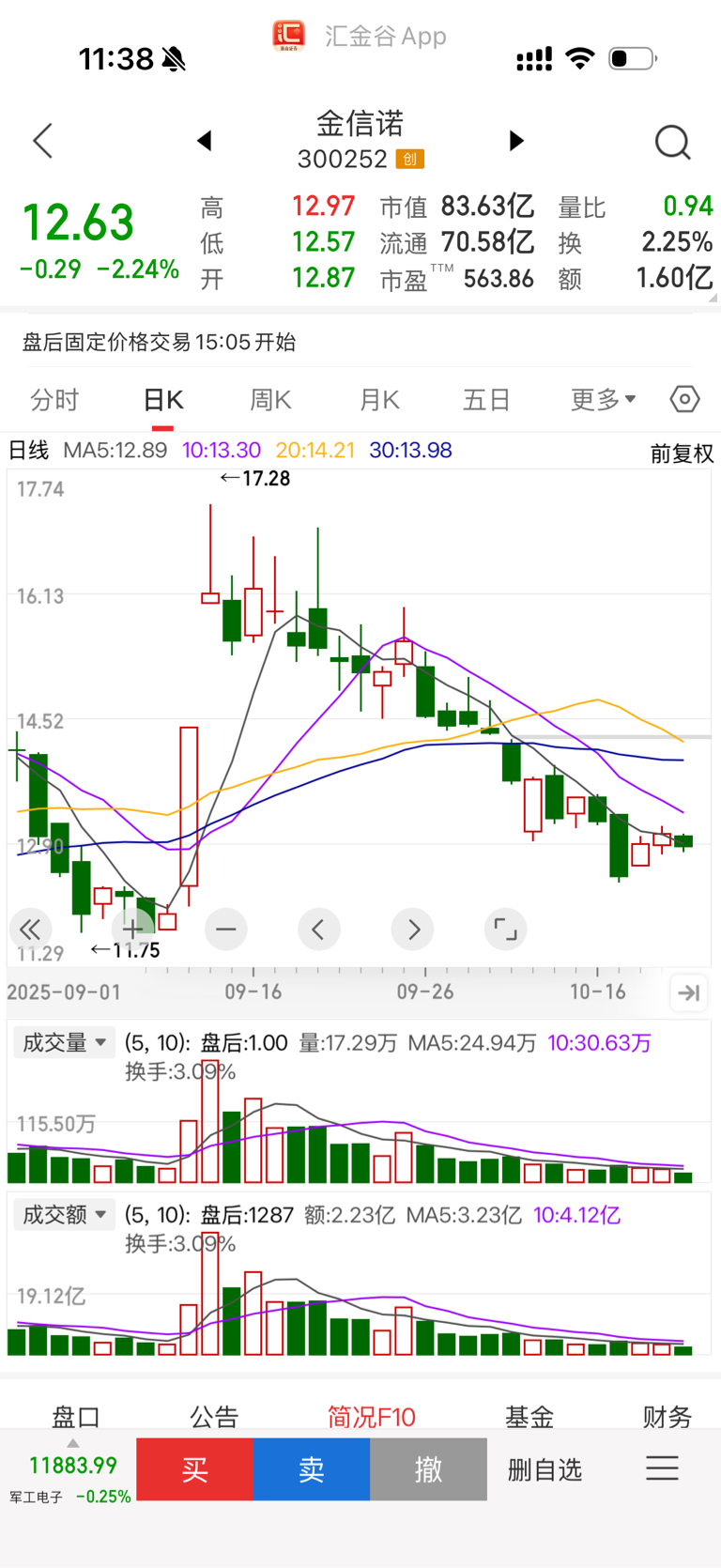Open chart settings hexagon icon
Image resolution: width=721 pixels, height=1568 pixels.
[x=684, y=399]
